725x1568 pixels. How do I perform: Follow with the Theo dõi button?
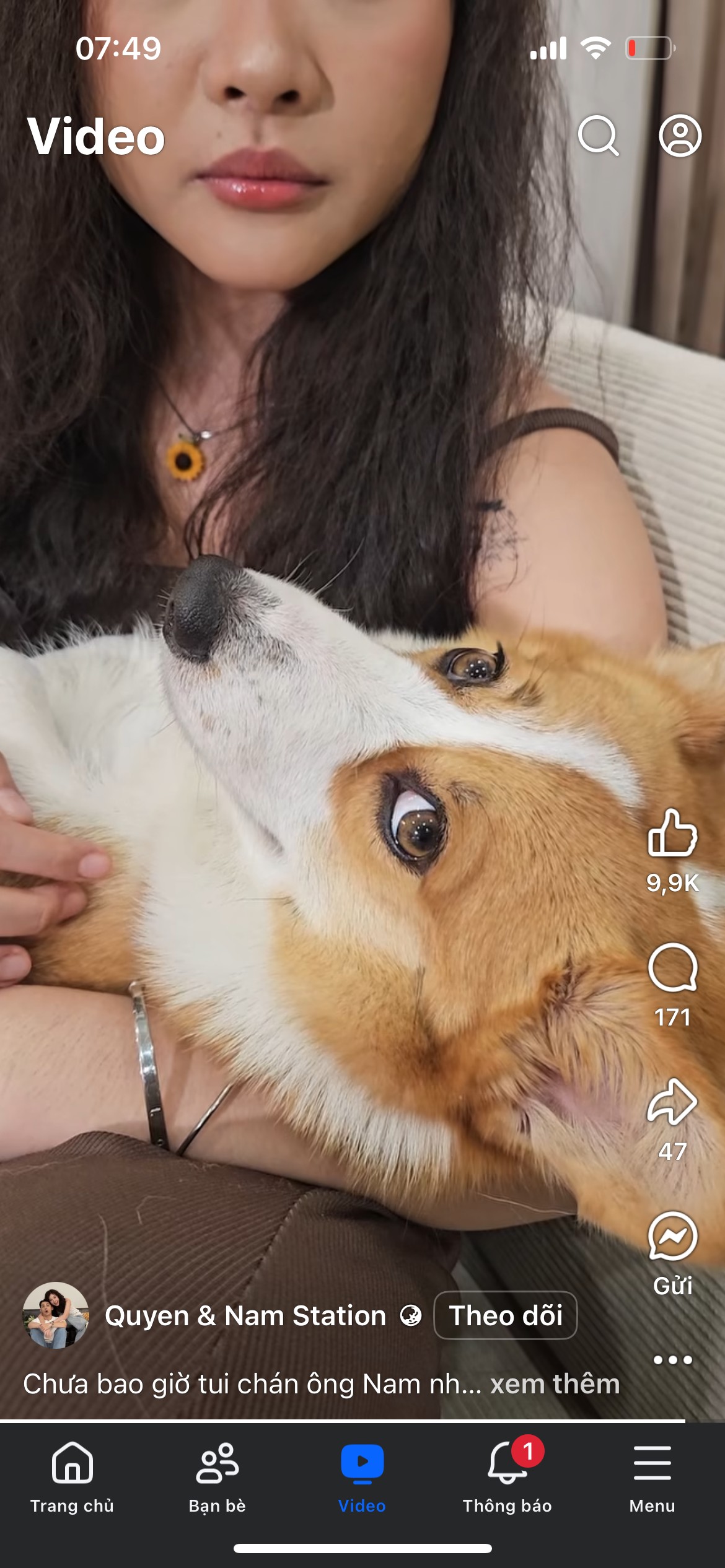coord(506,1315)
